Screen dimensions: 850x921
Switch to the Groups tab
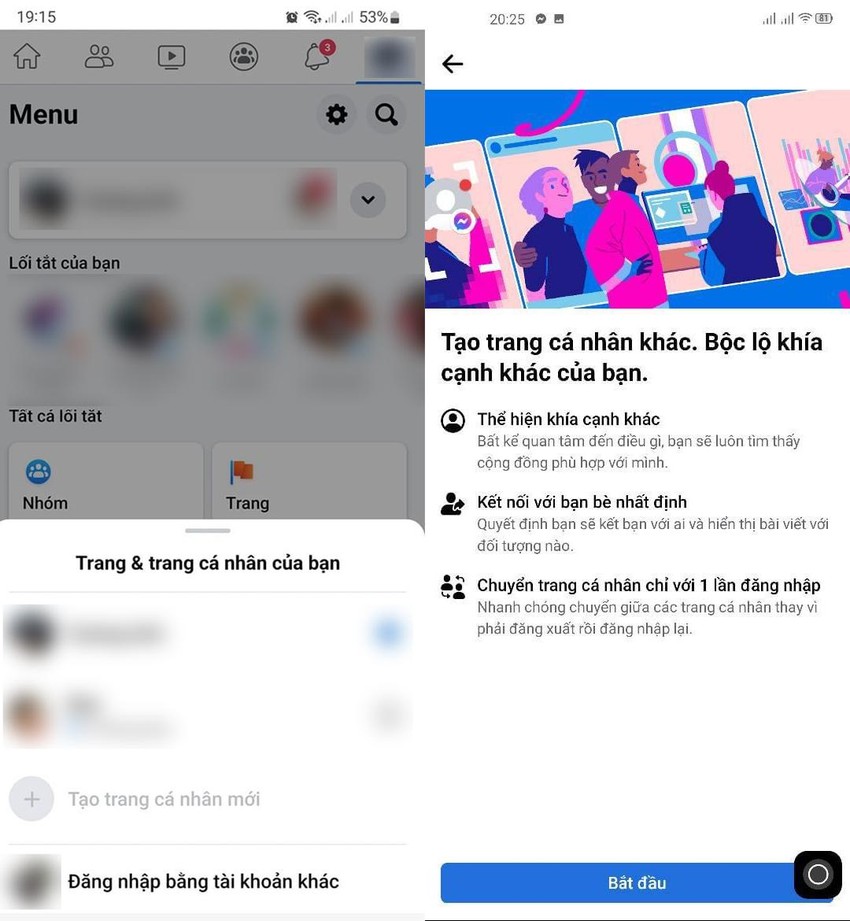click(x=244, y=56)
